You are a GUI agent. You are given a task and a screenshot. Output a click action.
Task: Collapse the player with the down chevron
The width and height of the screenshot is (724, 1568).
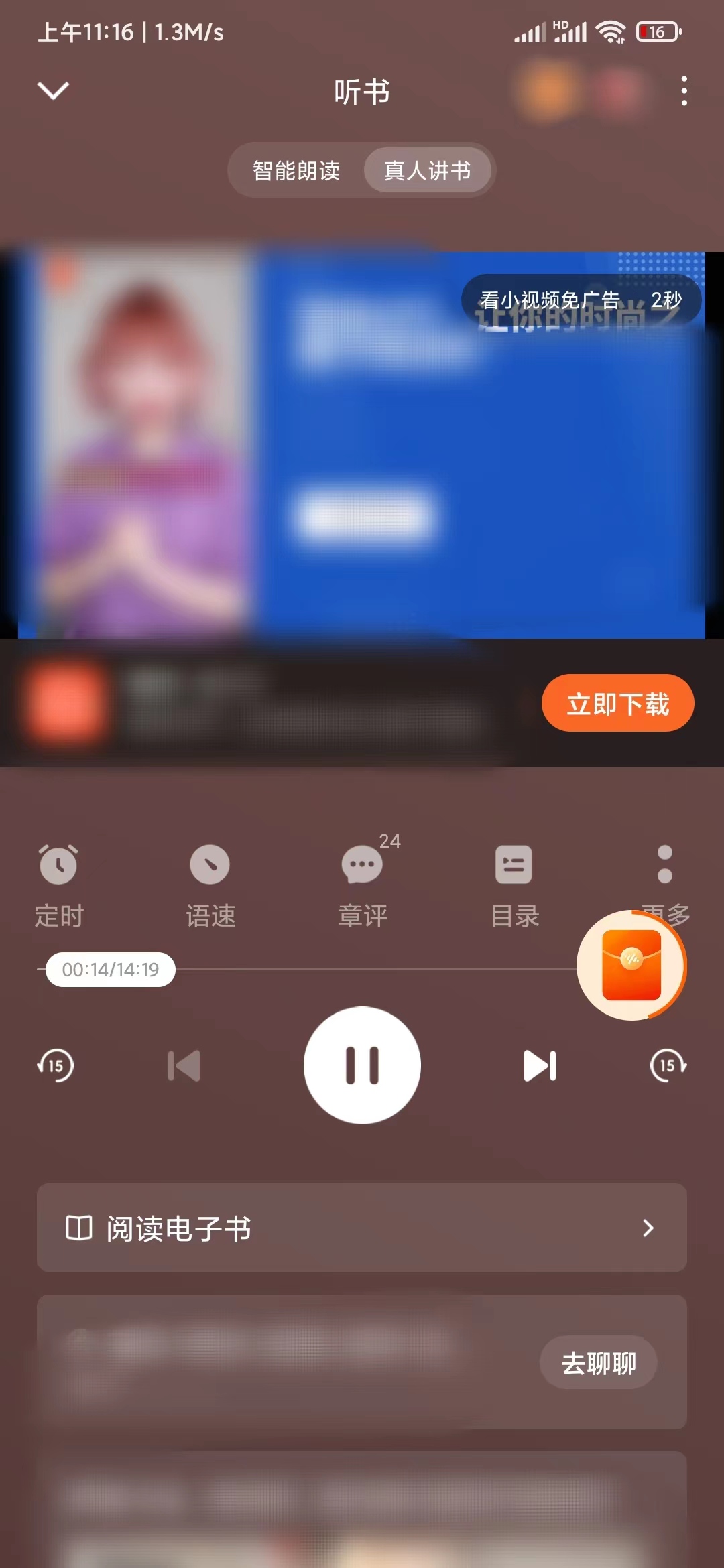coord(53,91)
